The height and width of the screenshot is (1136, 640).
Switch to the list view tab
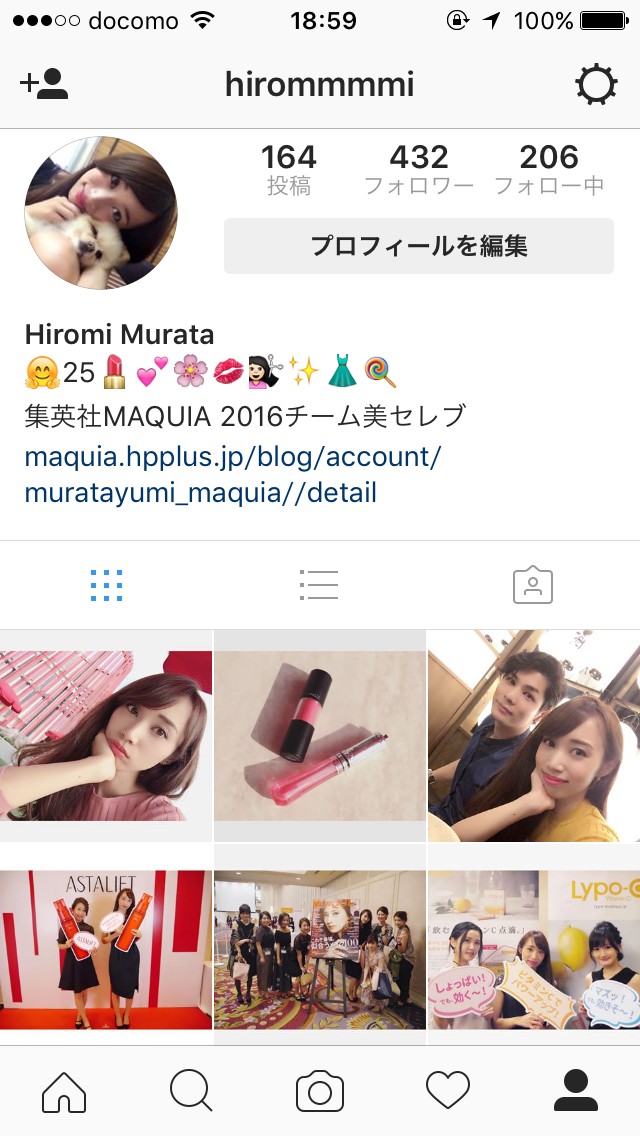point(319,585)
